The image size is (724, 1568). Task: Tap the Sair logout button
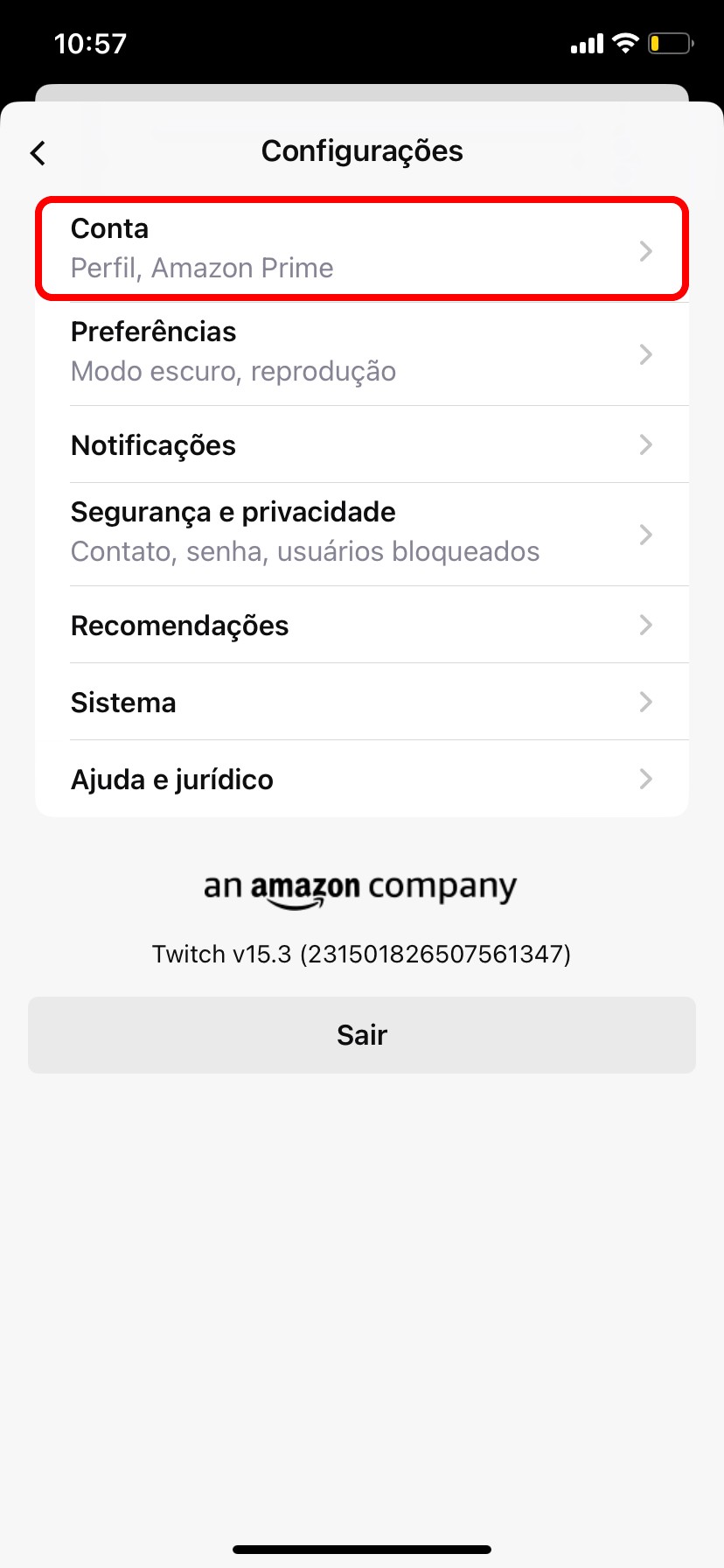click(362, 1035)
